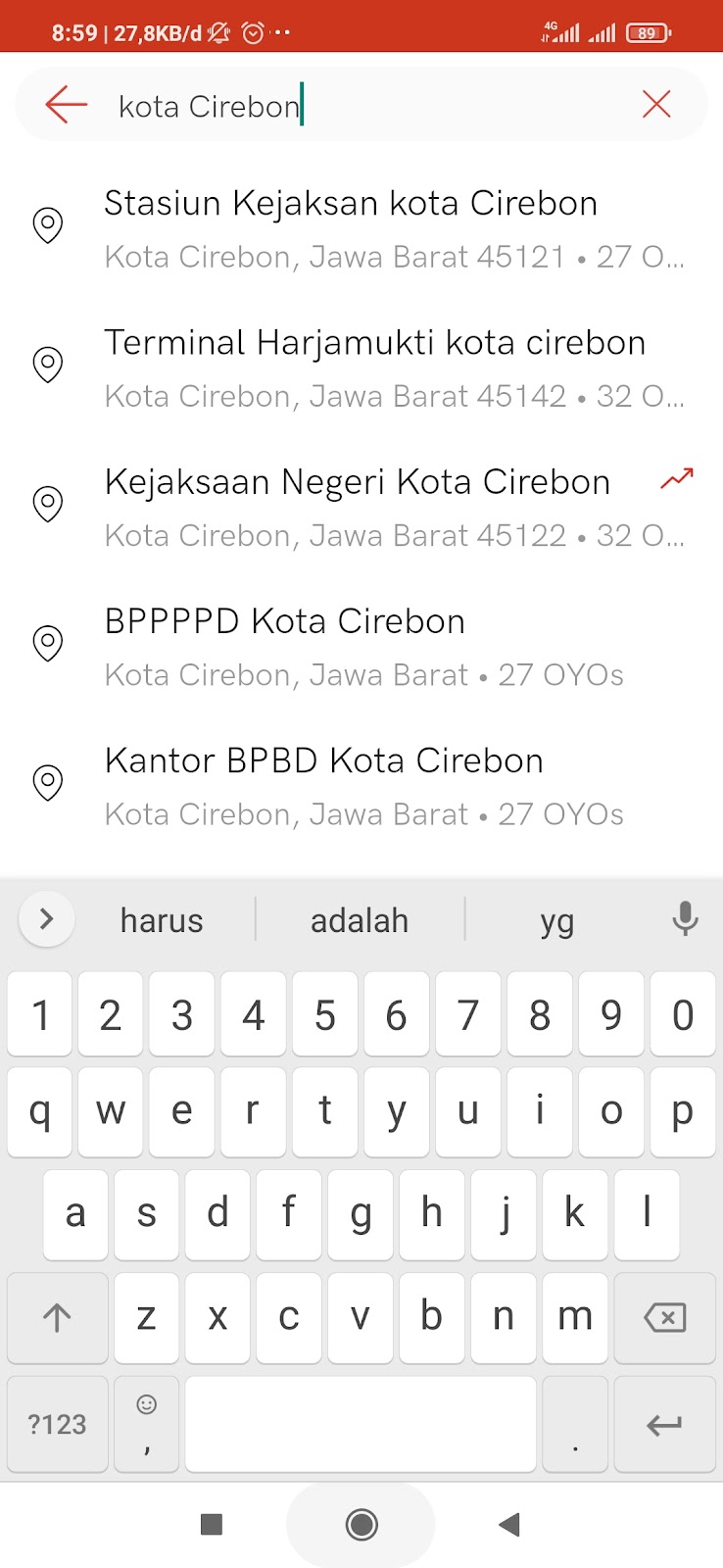Expand the keyboard toolbar arrow
This screenshot has height=1568, width=723.
tap(46, 919)
